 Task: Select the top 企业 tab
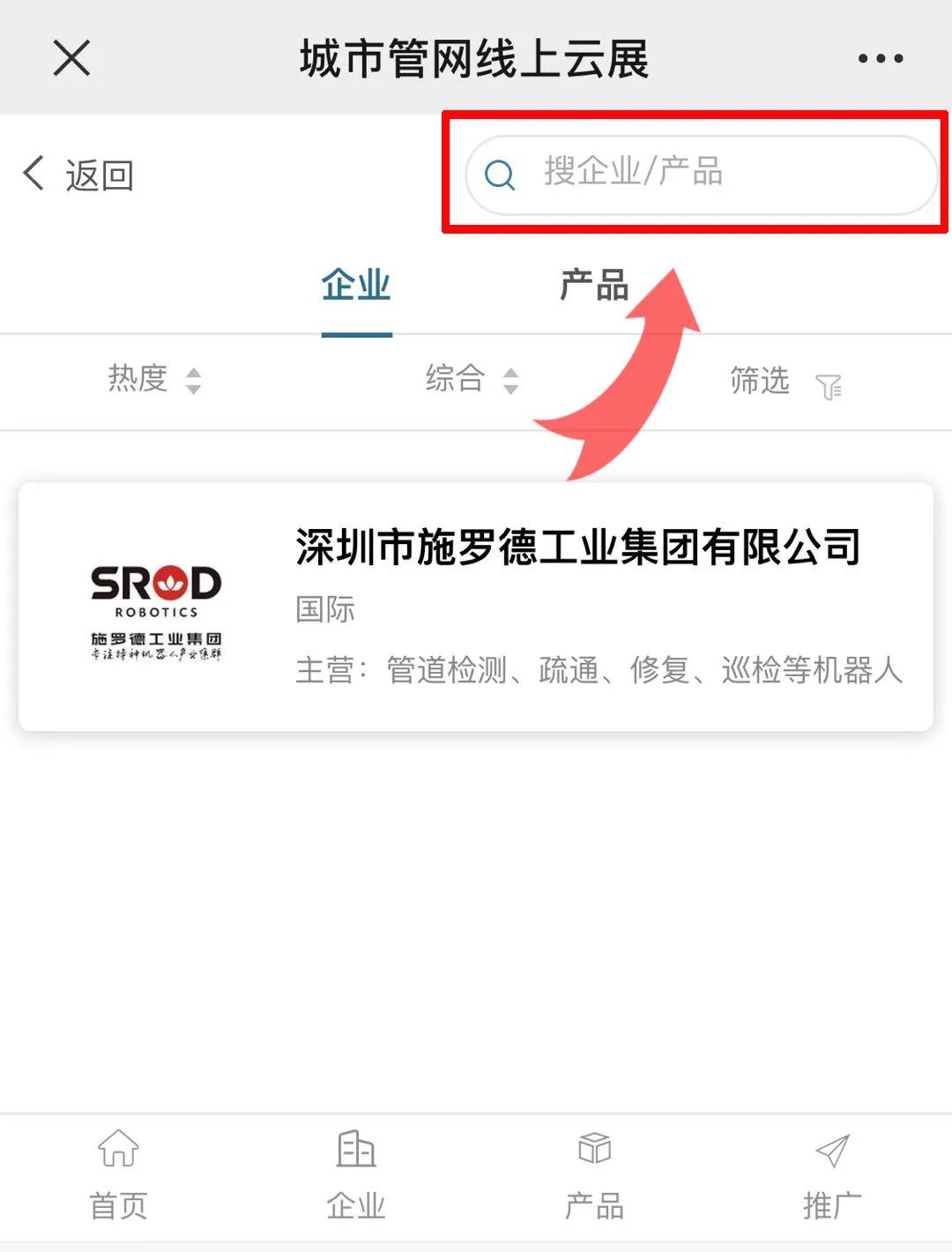tap(356, 286)
